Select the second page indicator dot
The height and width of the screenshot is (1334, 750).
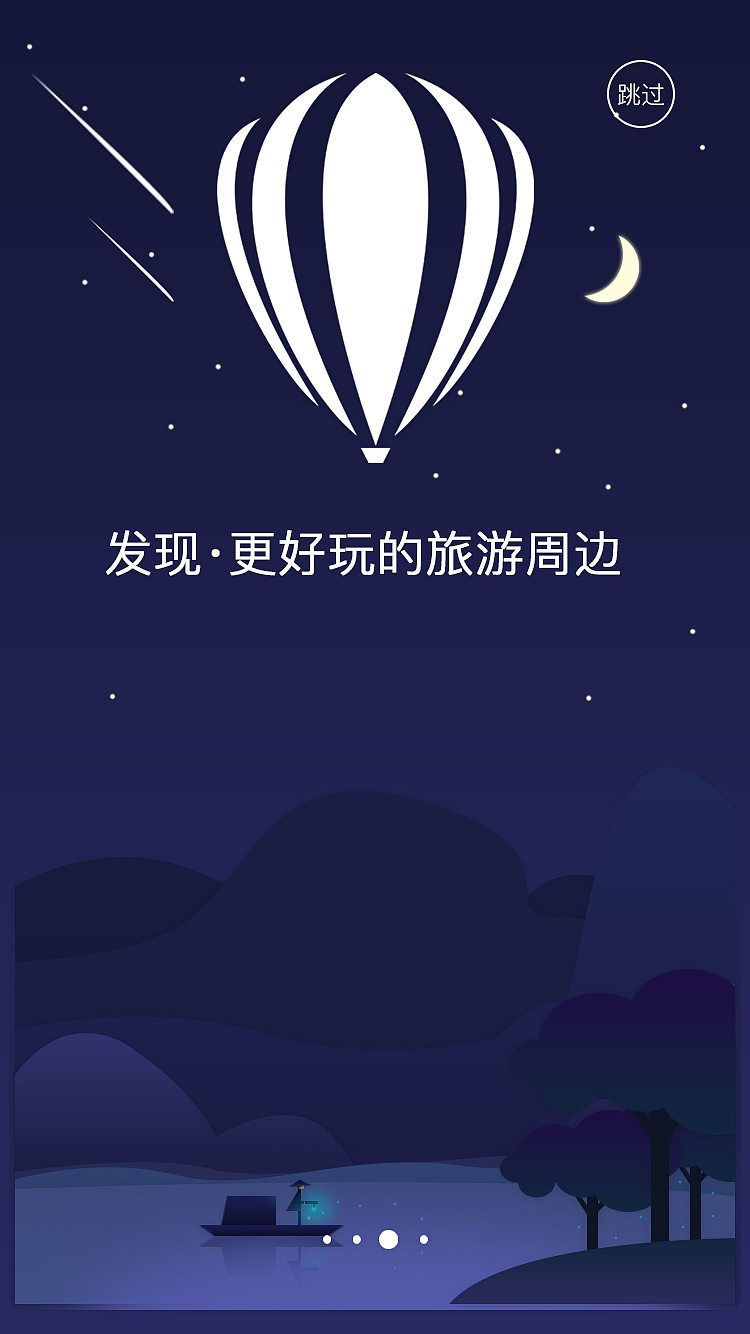(x=355, y=1238)
